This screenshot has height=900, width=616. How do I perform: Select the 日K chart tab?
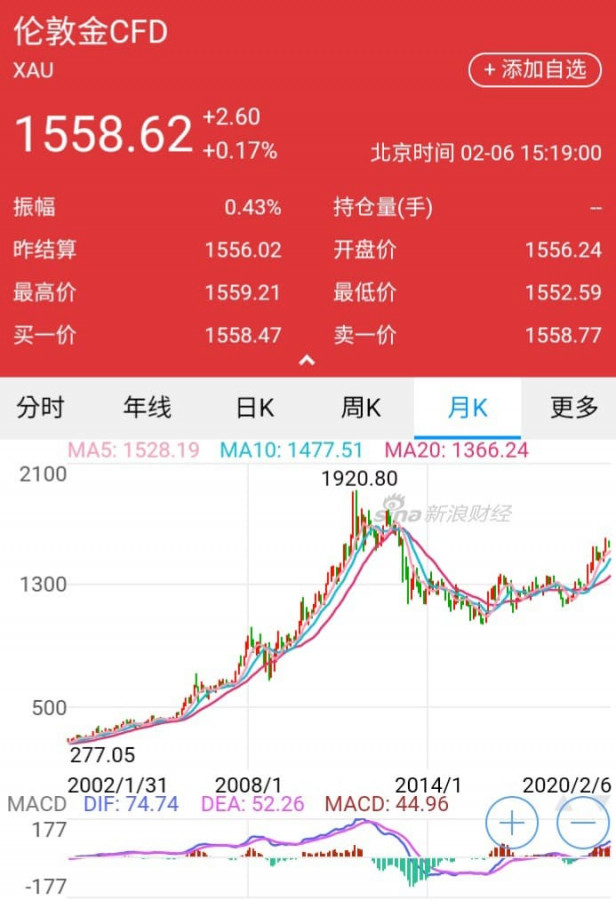point(254,408)
